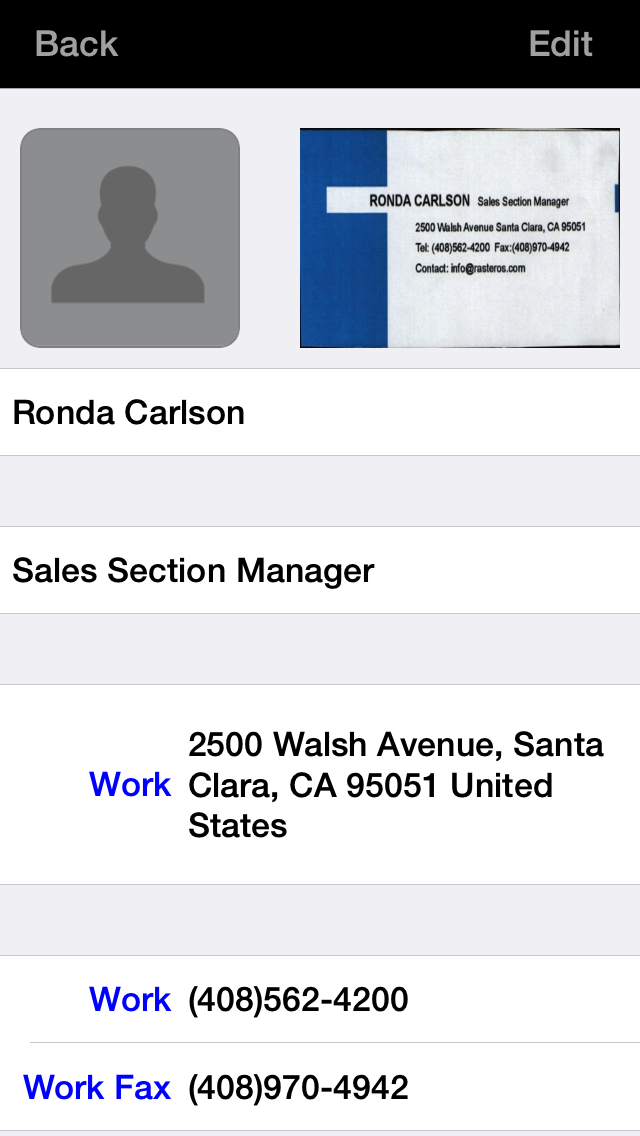View the scanned business card image

click(460, 238)
